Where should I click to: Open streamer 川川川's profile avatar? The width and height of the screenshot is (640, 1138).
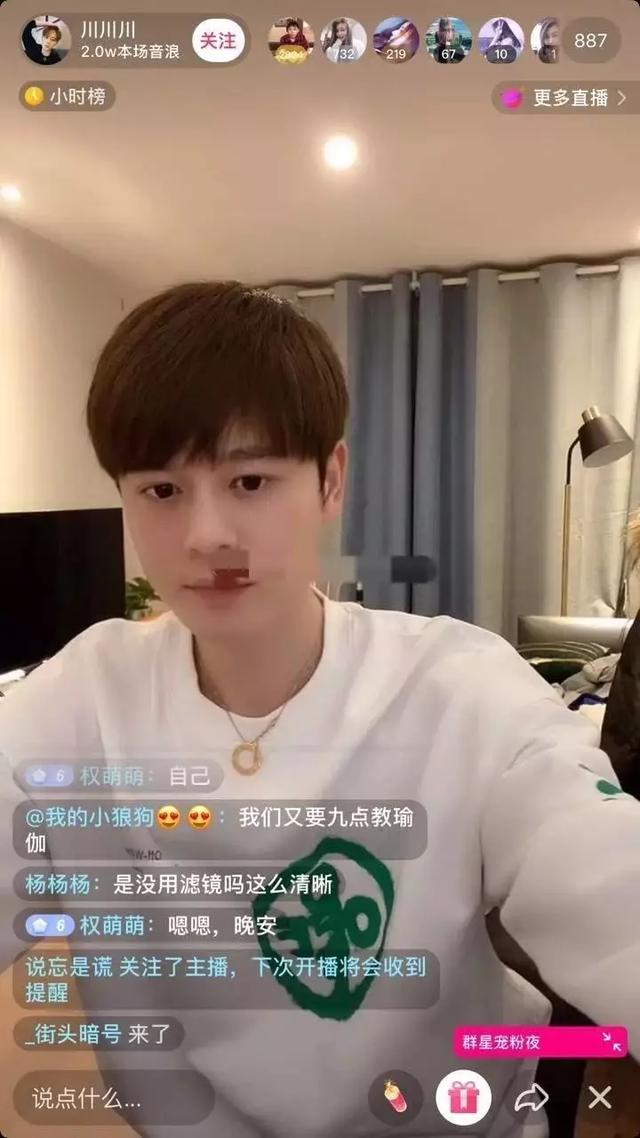[46, 41]
